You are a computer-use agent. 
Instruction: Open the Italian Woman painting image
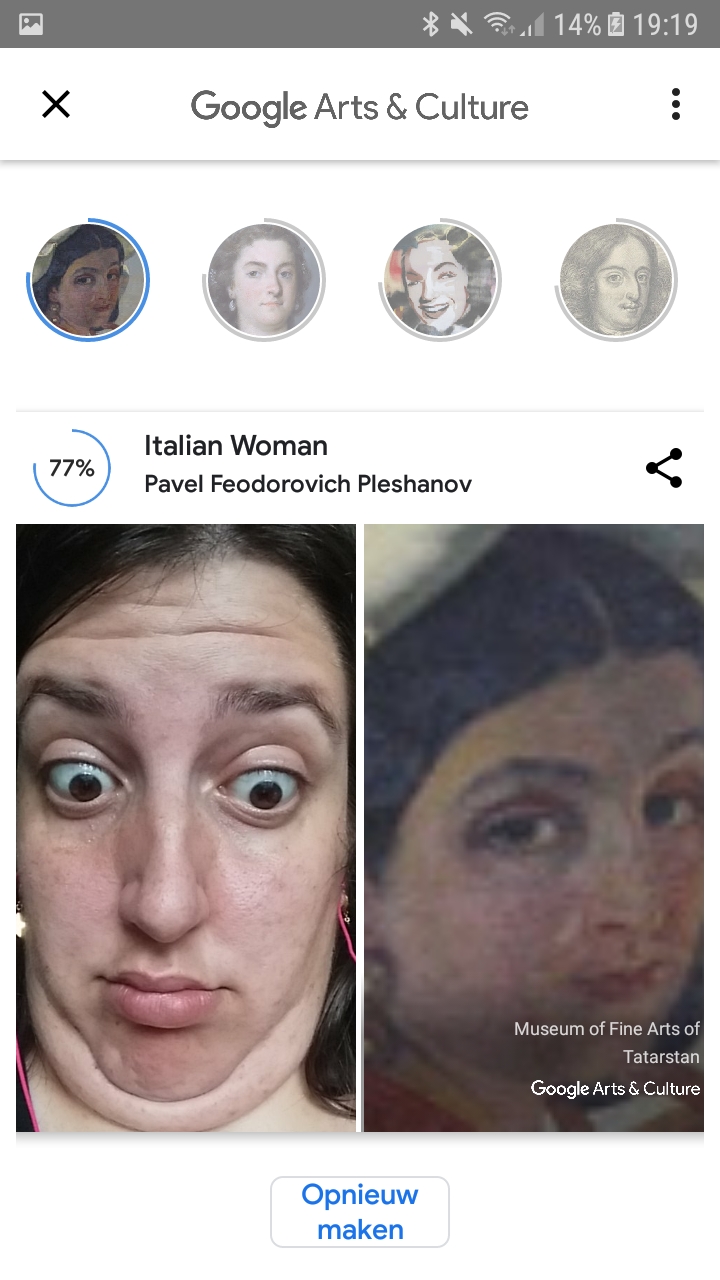(x=533, y=828)
